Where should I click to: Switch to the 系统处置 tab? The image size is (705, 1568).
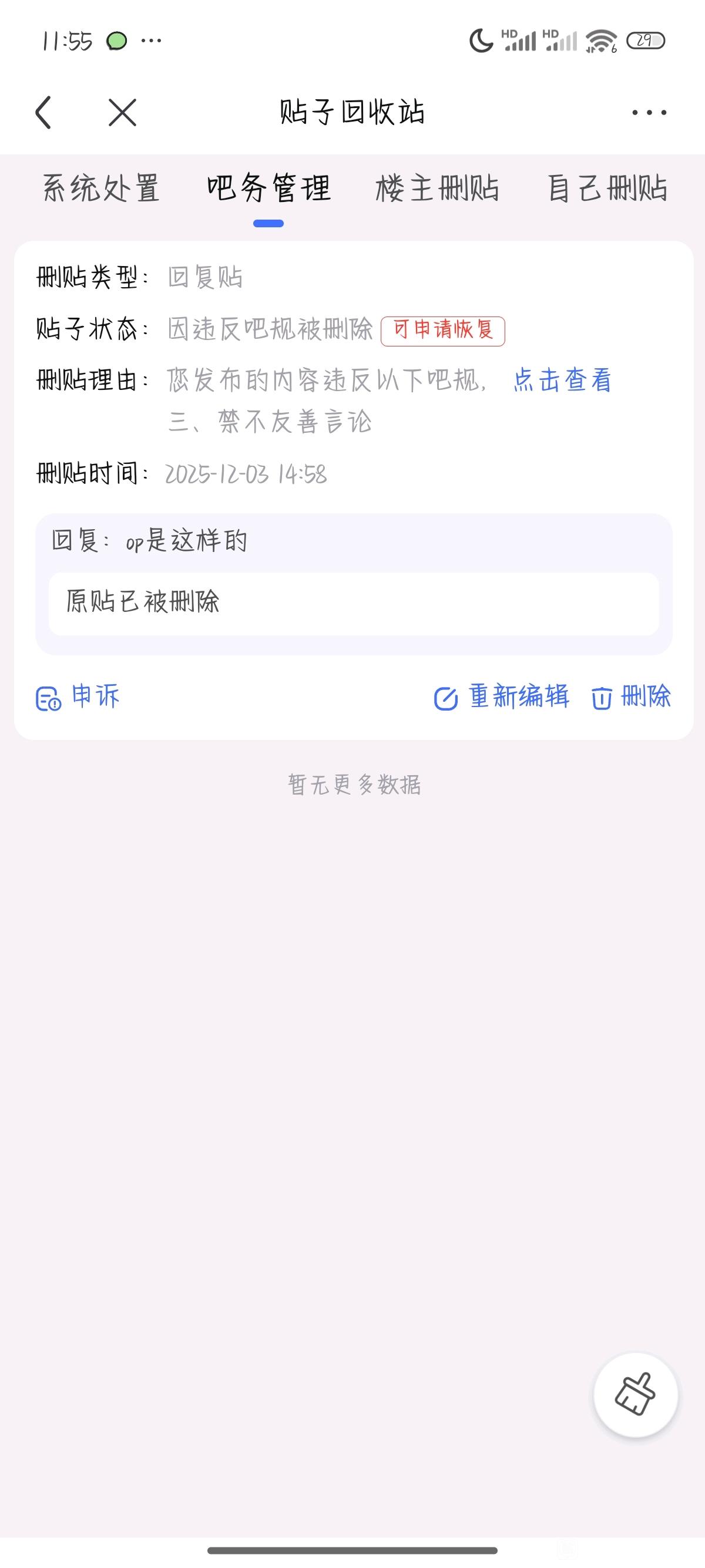pyautogui.click(x=101, y=188)
